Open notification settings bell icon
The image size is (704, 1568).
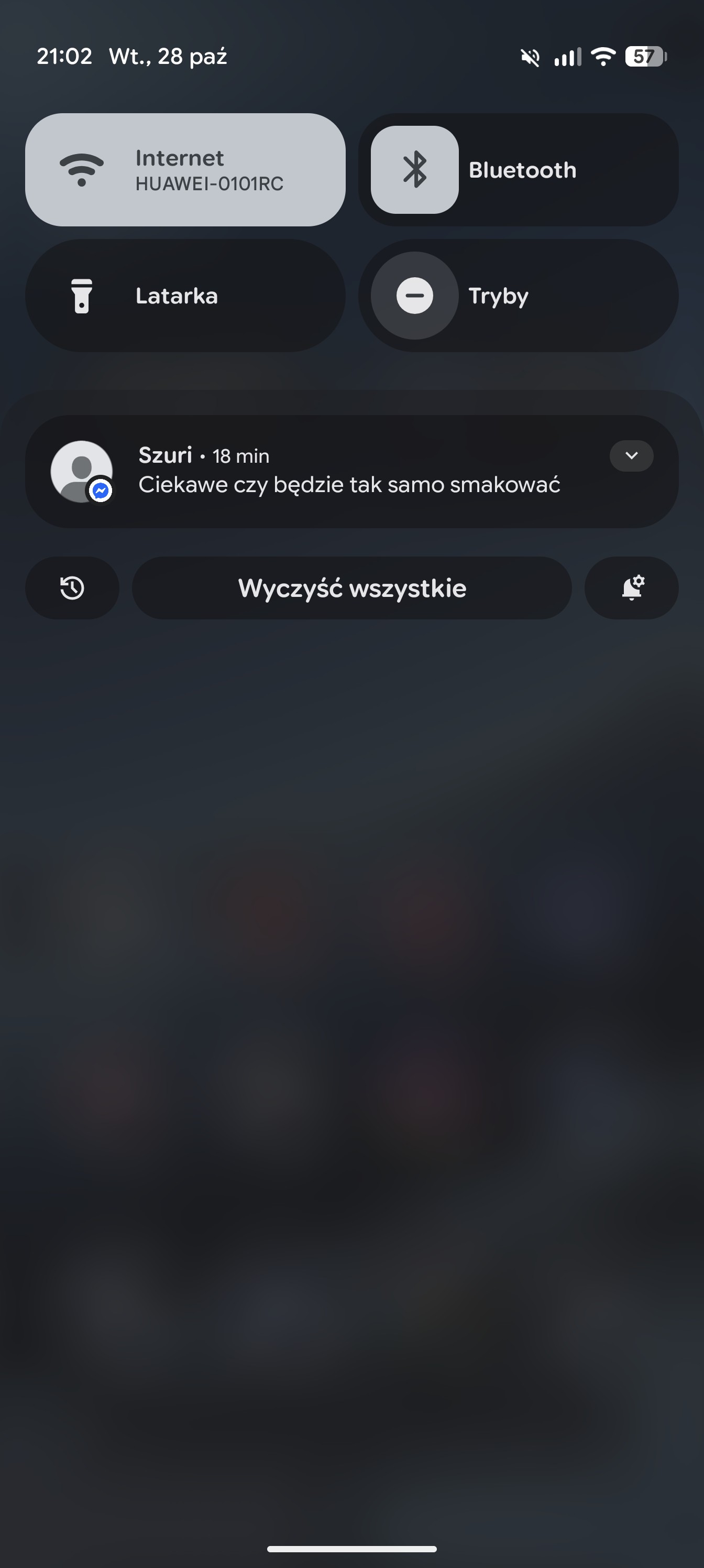coord(631,588)
